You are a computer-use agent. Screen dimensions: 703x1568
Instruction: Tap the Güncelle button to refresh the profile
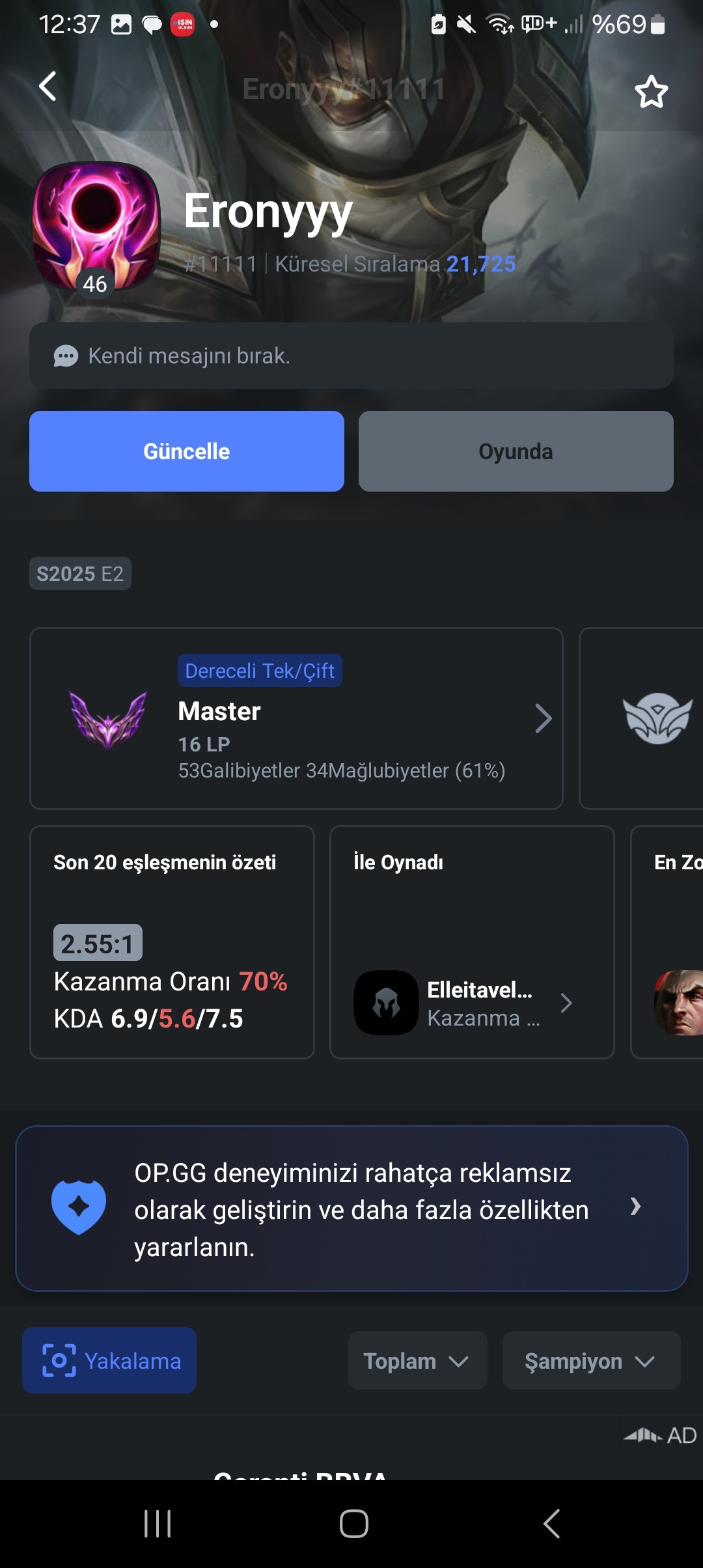point(187,451)
